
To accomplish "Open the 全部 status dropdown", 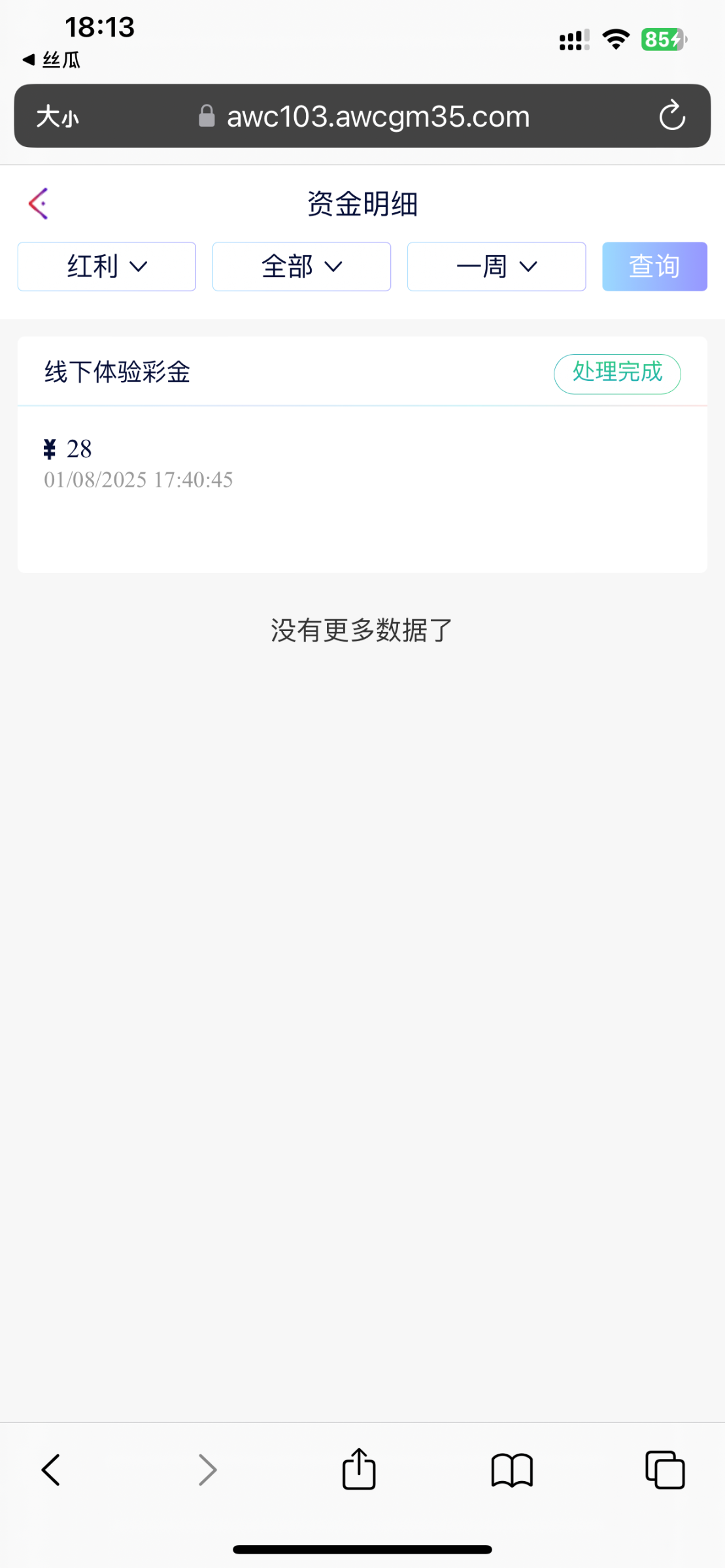I will click(x=301, y=267).
